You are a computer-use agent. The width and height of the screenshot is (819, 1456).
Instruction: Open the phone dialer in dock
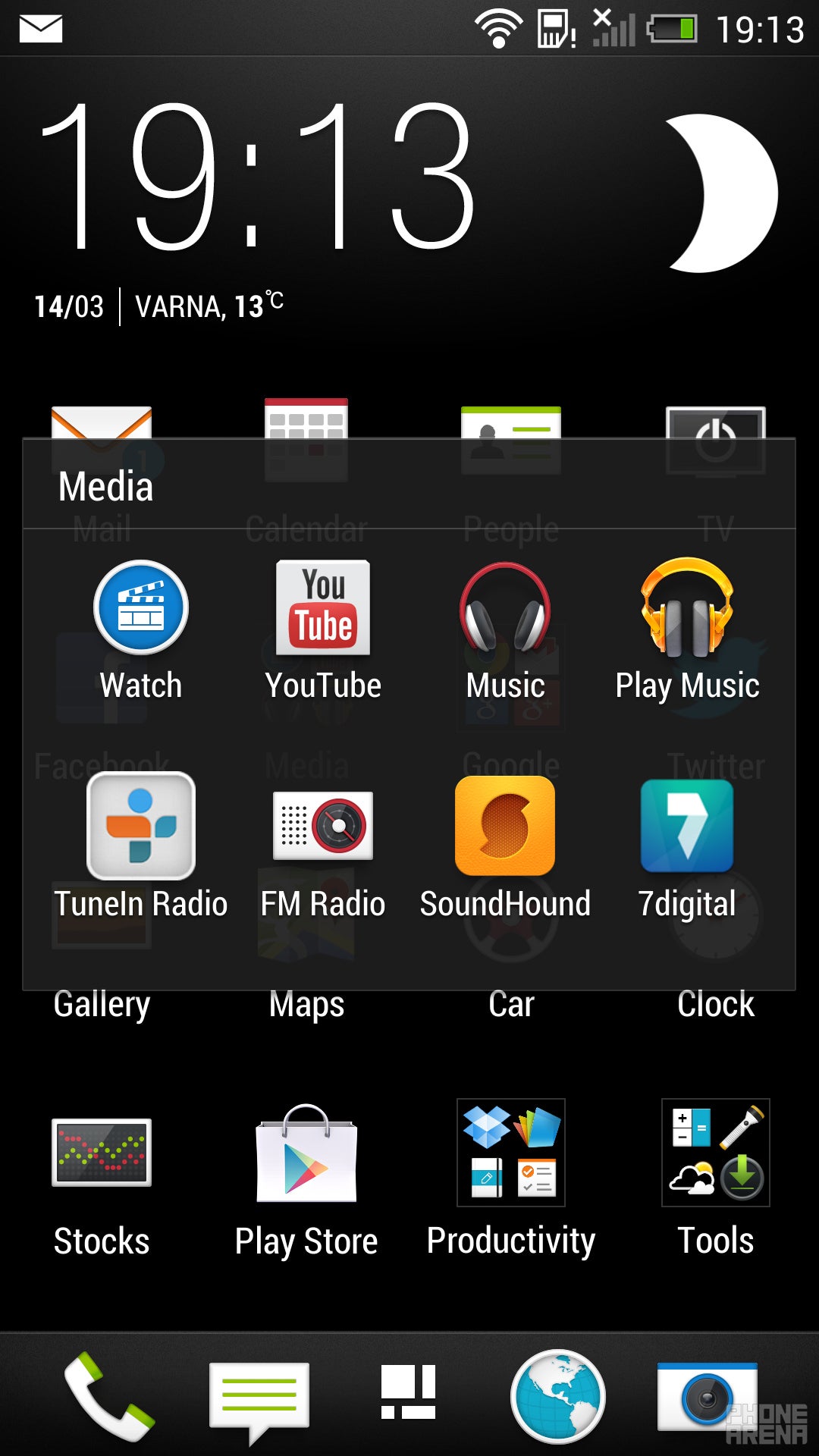click(x=109, y=1395)
